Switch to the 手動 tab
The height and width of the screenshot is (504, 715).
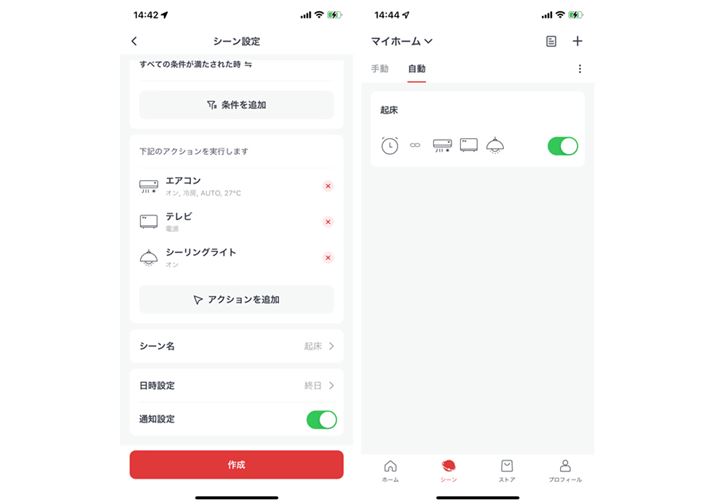pos(380,69)
